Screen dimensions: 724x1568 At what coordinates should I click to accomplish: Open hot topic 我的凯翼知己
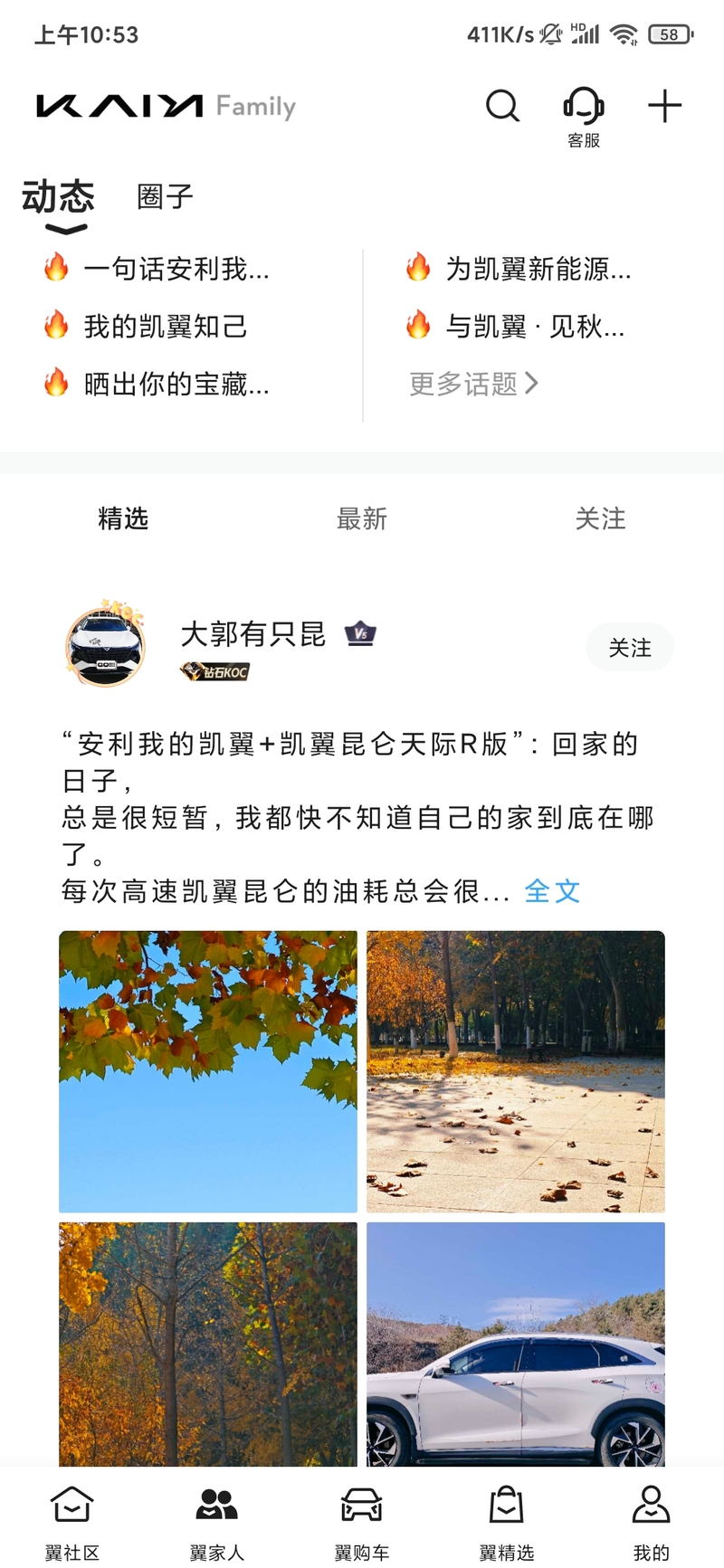[x=165, y=326]
